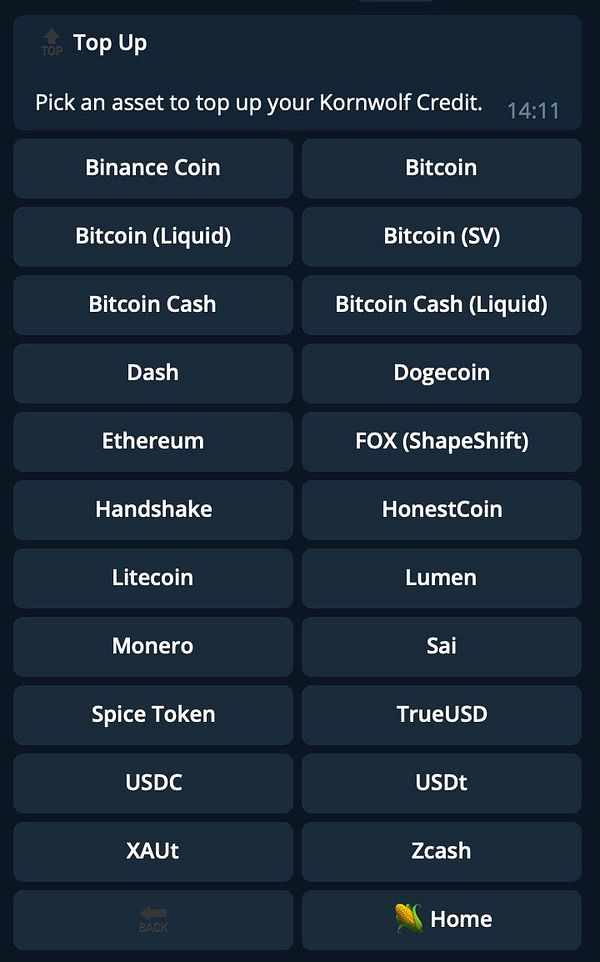Pick Zcash
600x962 pixels.
(x=441, y=851)
